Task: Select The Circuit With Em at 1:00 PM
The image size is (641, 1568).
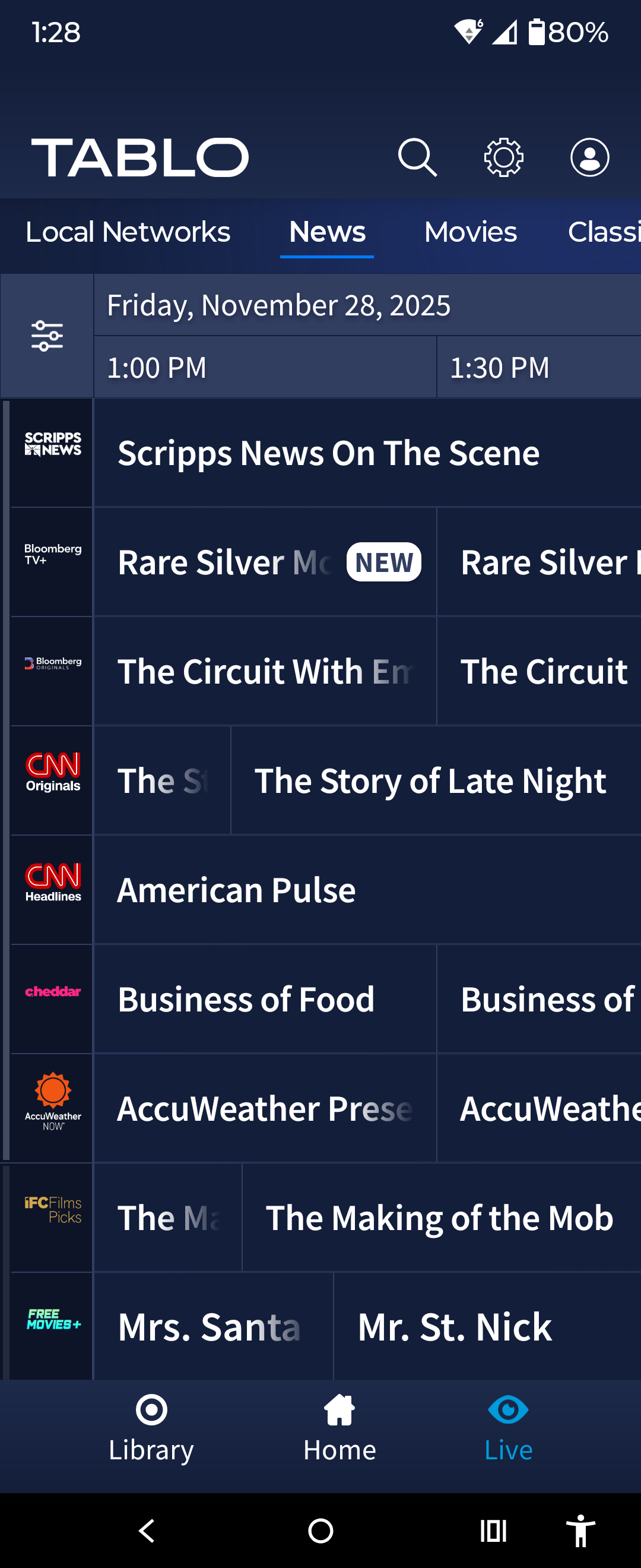Action: coord(265,672)
